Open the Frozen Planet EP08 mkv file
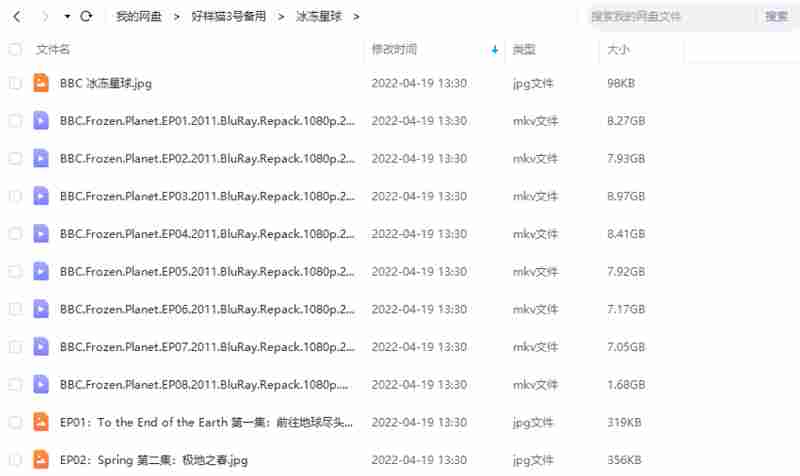The width and height of the screenshot is (800, 476). [206, 384]
